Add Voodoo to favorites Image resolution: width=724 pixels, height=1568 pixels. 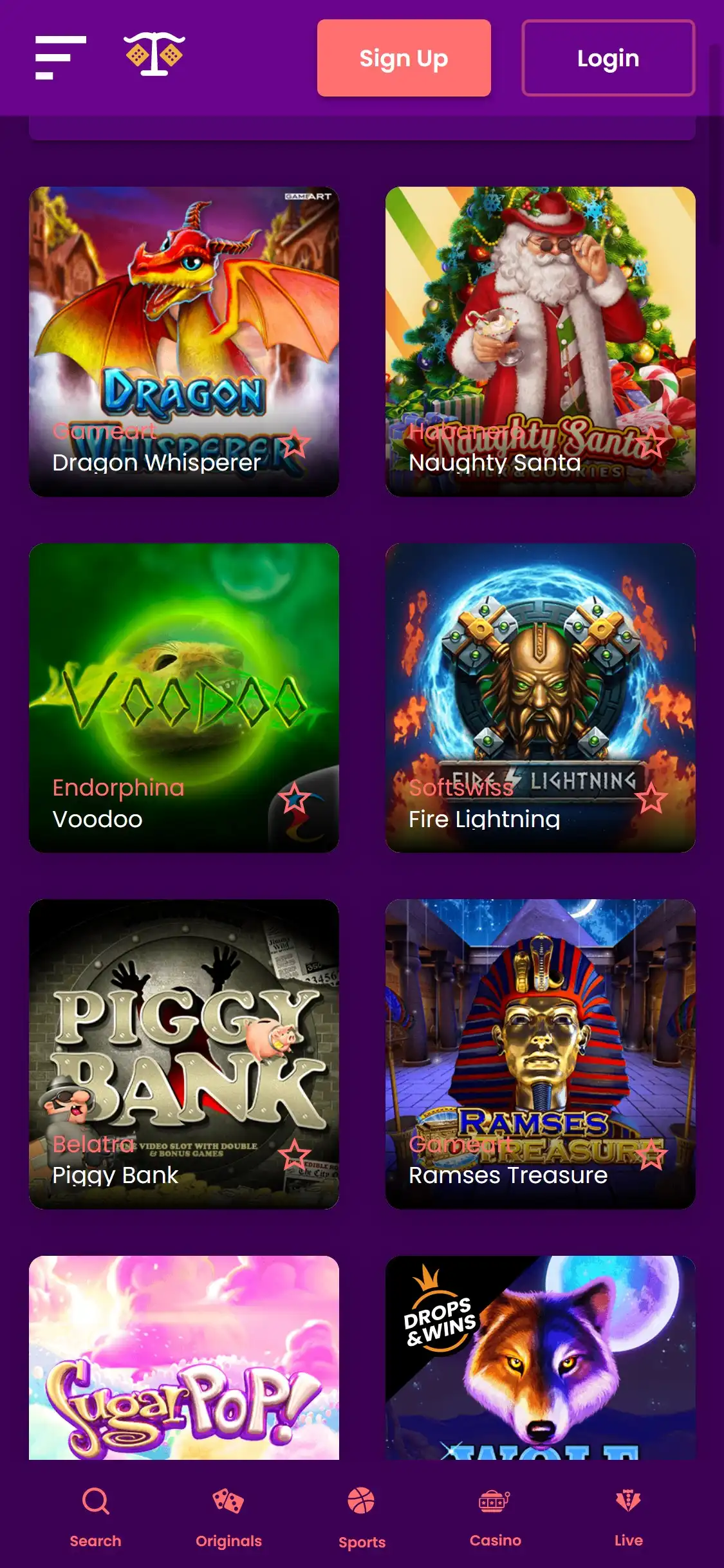click(295, 799)
